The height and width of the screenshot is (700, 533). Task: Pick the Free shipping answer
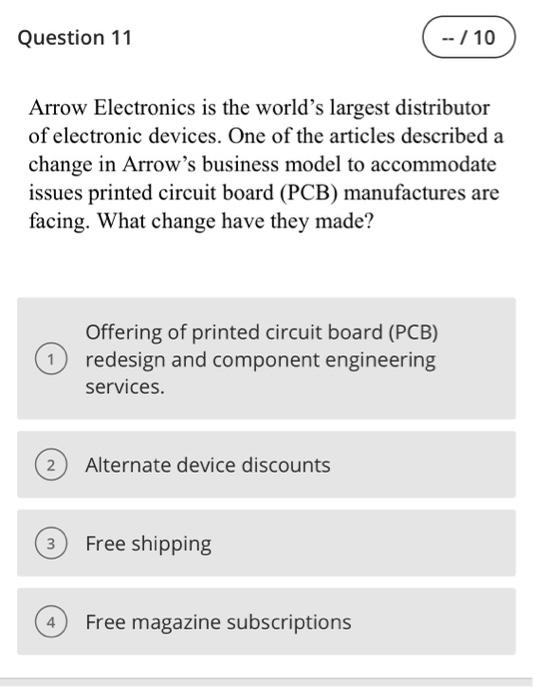pos(266,543)
